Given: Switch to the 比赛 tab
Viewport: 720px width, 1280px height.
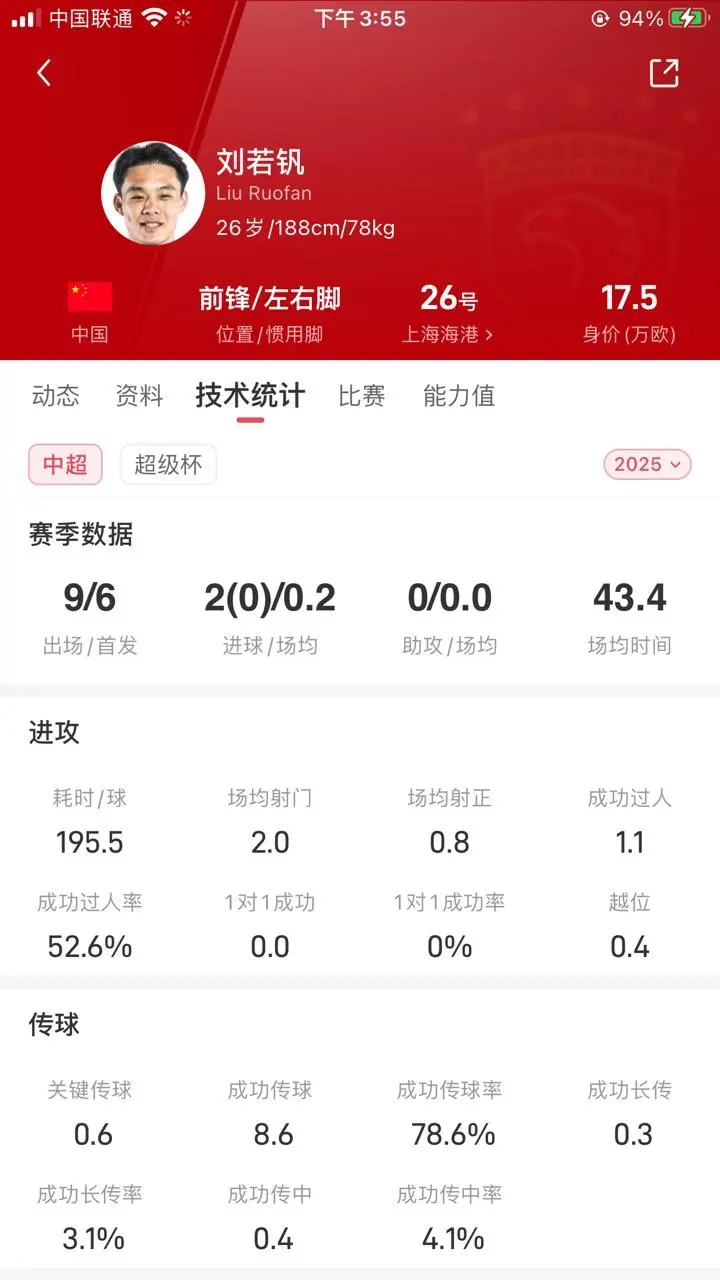Looking at the screenshot, I should 362,396.
